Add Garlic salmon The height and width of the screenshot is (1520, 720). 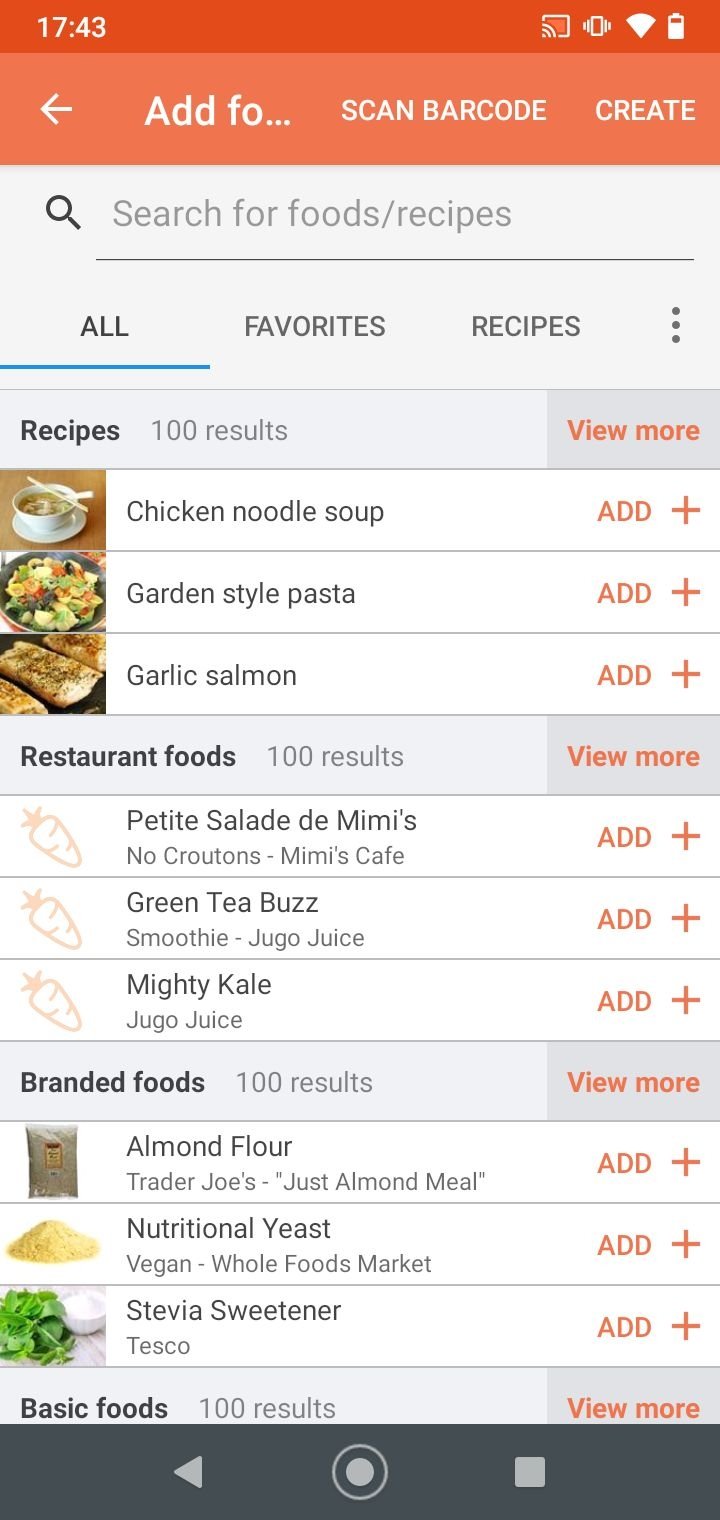(x=648, y=675)
